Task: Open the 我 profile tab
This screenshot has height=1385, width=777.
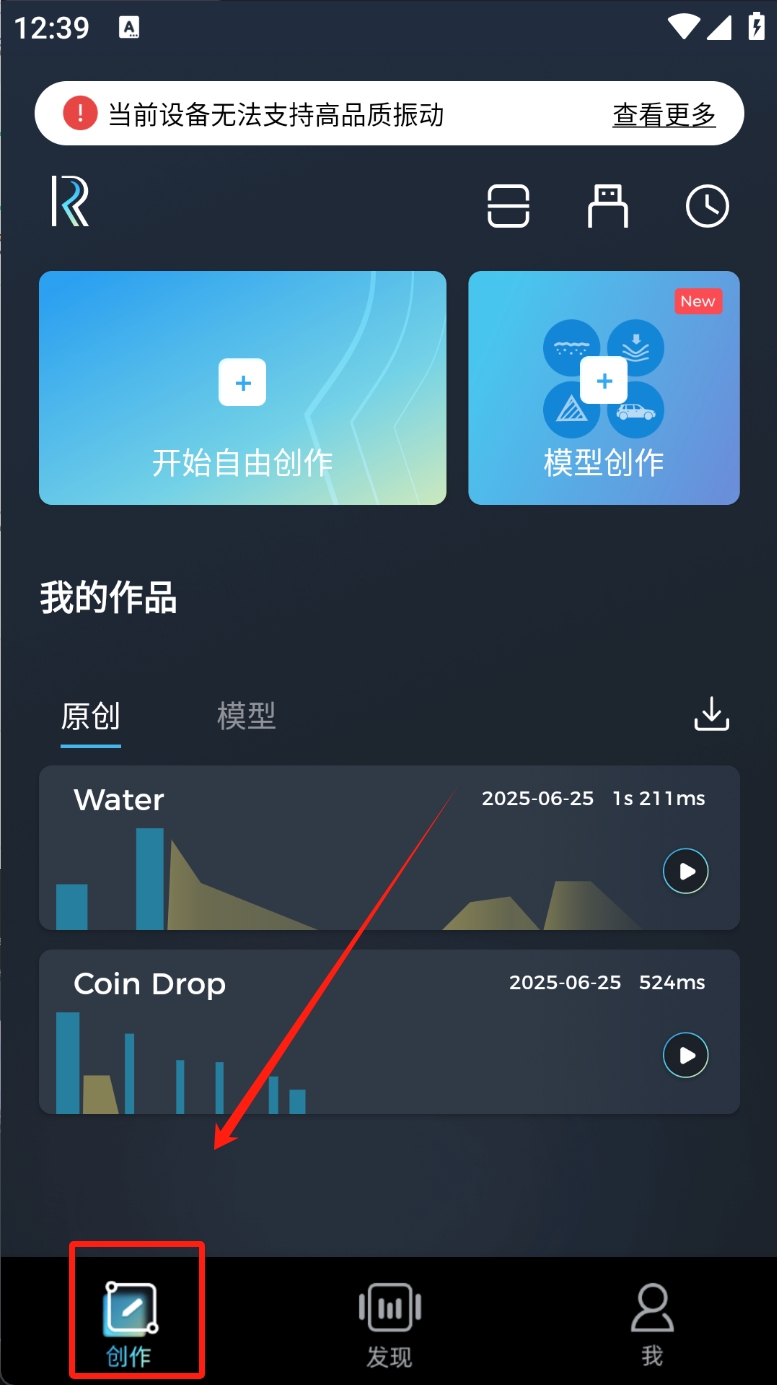Action: [x=652, y=1325]
